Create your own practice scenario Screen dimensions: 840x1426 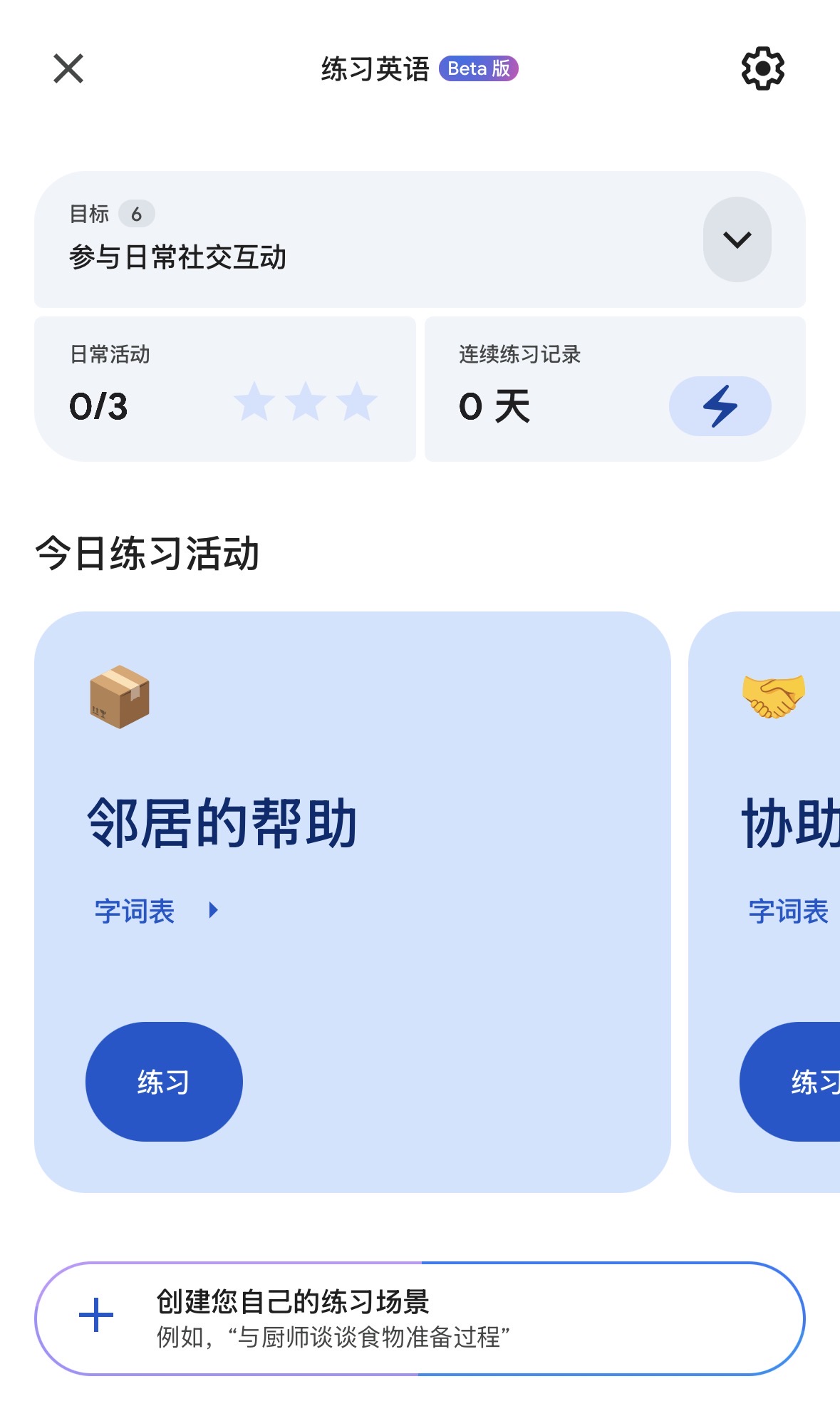[x=420, y=1318]
